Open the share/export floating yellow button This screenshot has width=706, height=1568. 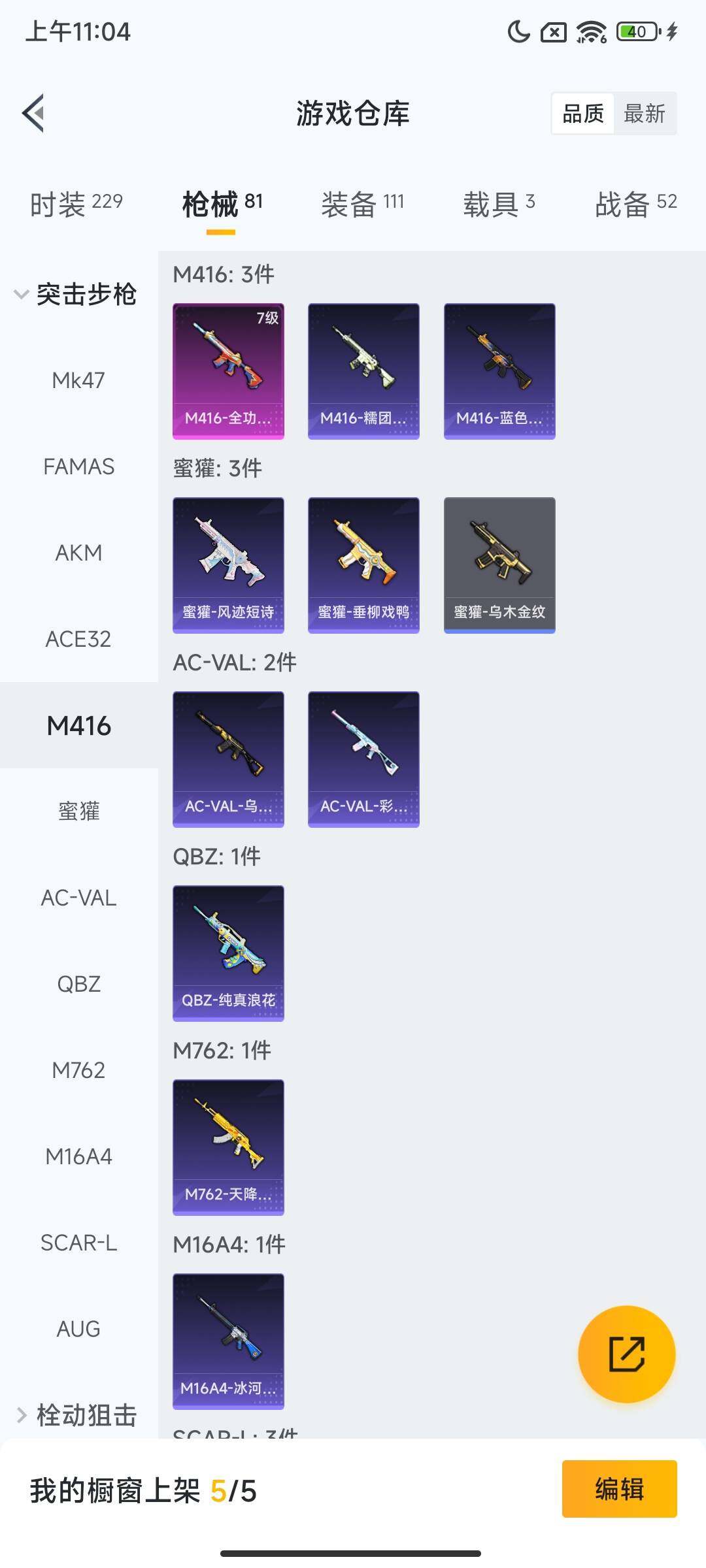pyautogui.click(x=626, y=1355)
